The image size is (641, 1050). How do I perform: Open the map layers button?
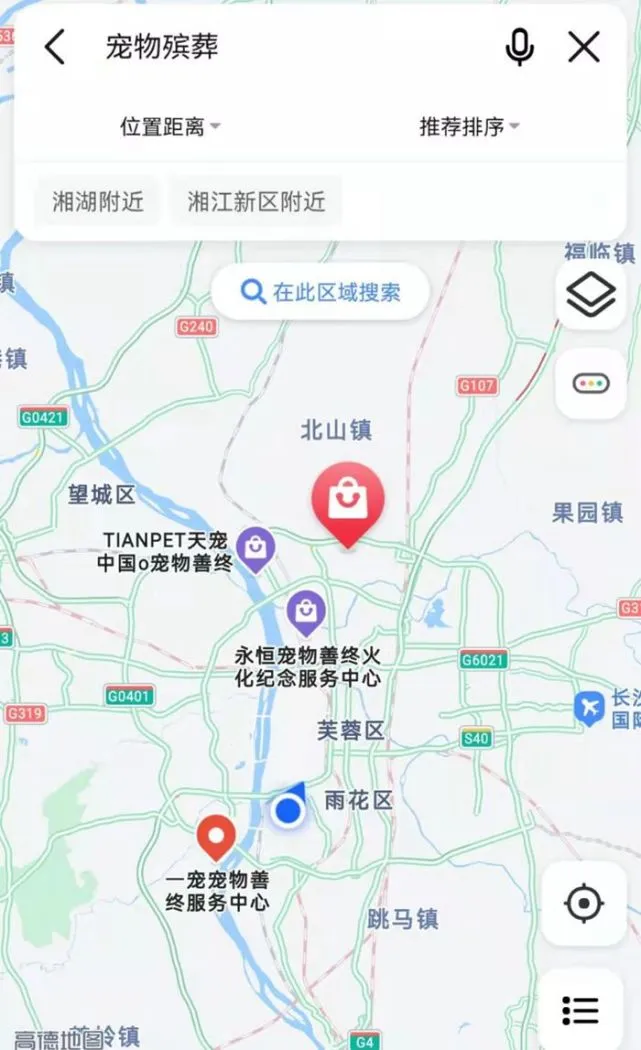(591, 295)
